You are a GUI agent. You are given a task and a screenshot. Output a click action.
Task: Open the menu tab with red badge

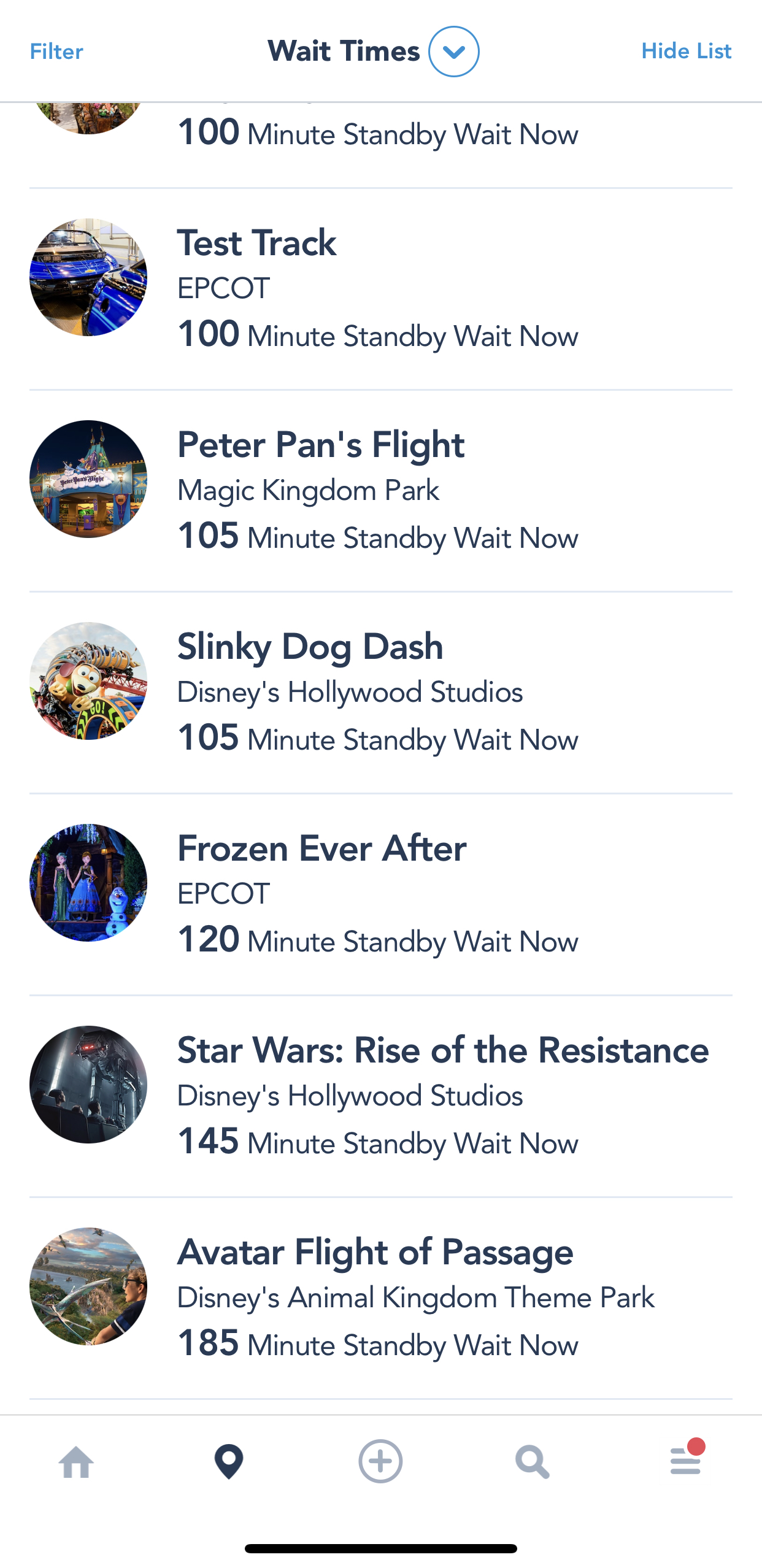[685, 1461]
